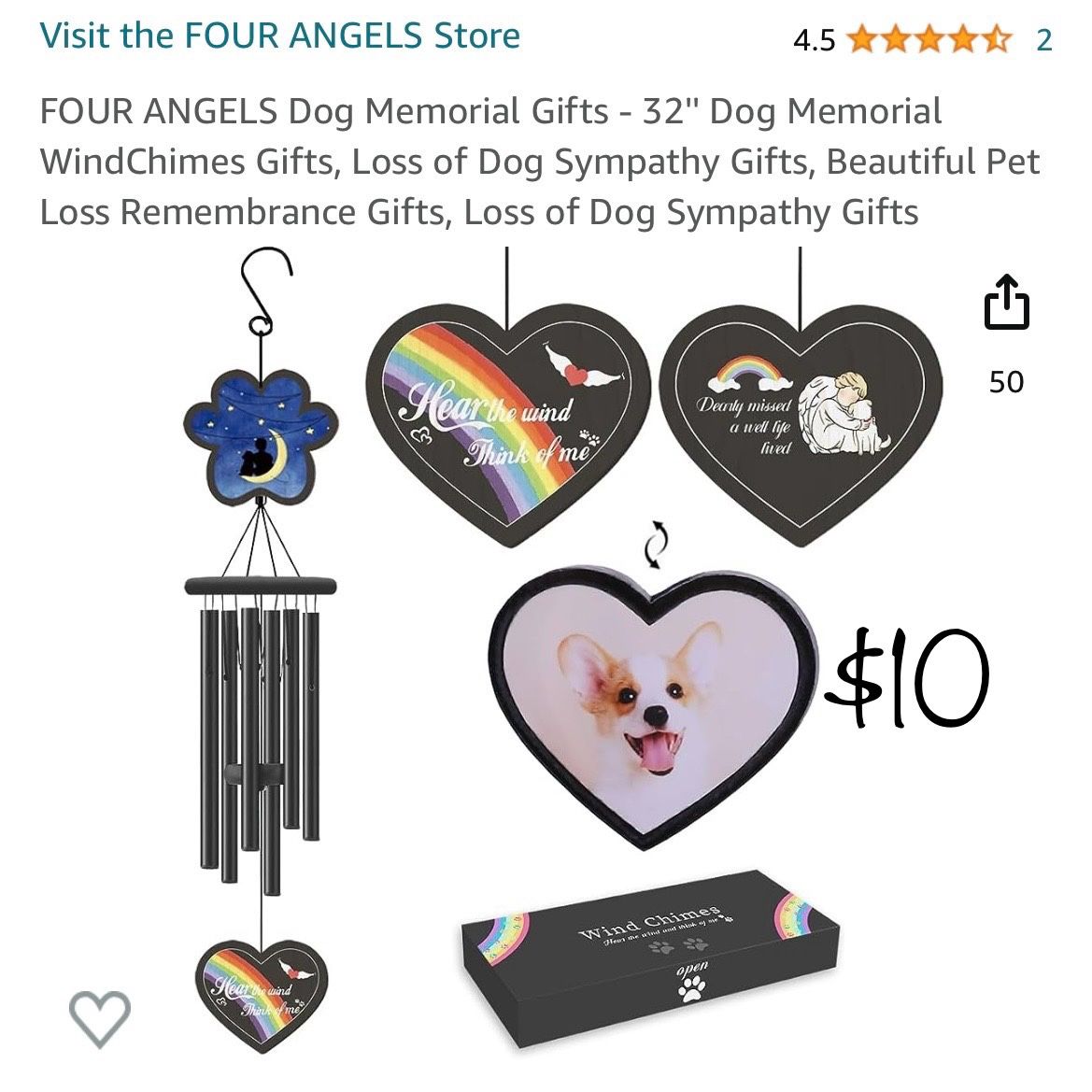1092x1092 pixels.
Task: Share this wind chime product
Action: coord(1006,303)
